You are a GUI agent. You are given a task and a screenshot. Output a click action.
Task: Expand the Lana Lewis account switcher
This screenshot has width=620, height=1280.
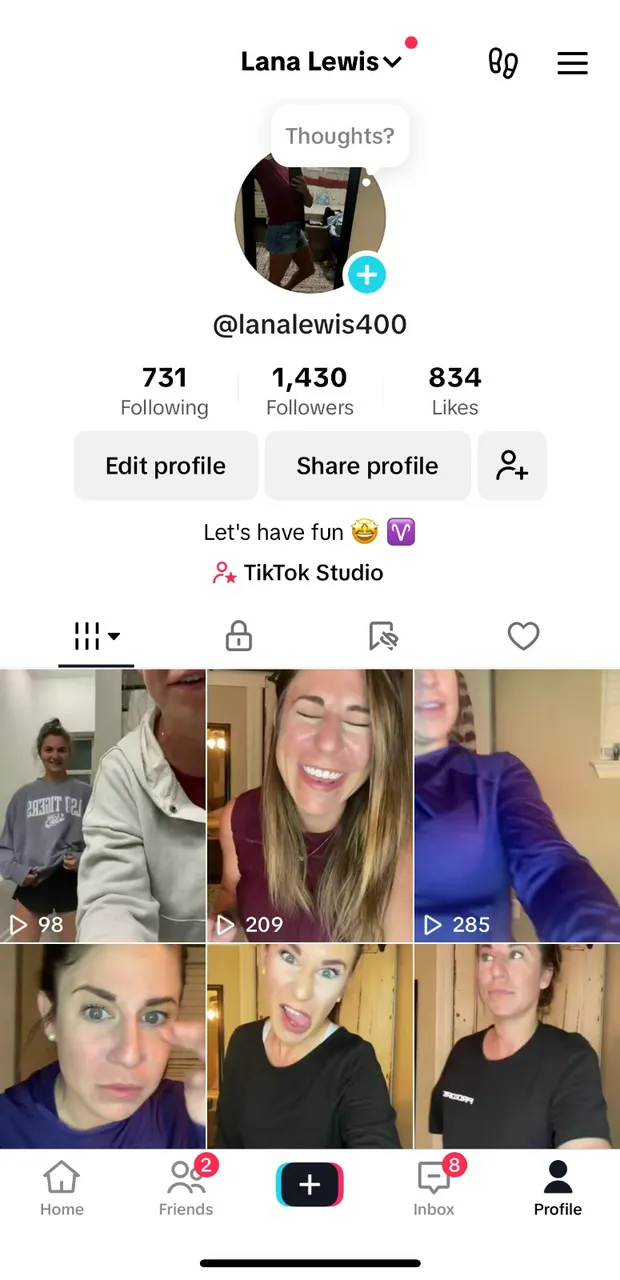320,62
